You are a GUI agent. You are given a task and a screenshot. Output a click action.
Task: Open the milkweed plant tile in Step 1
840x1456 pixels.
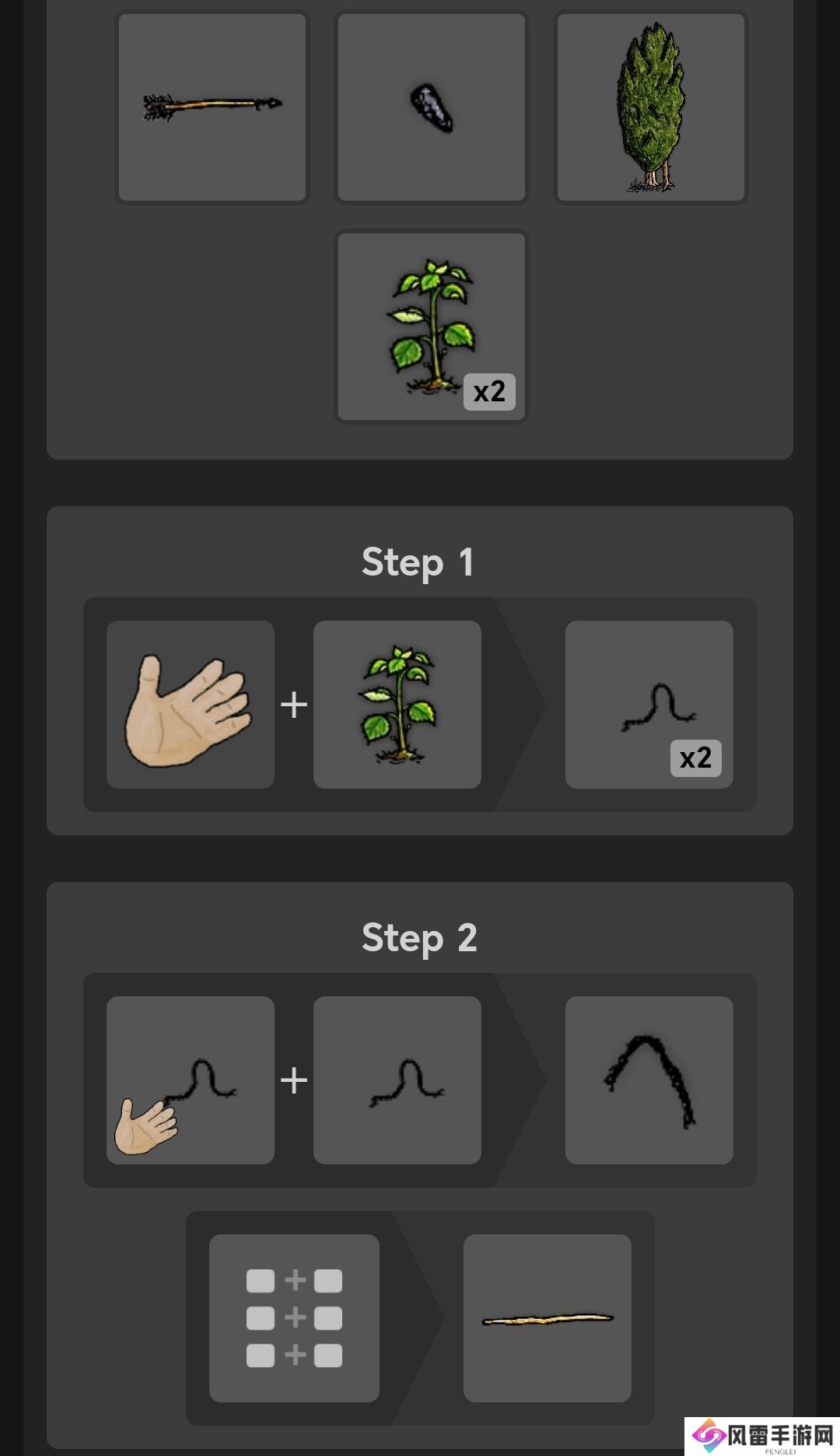pos(397,705)
